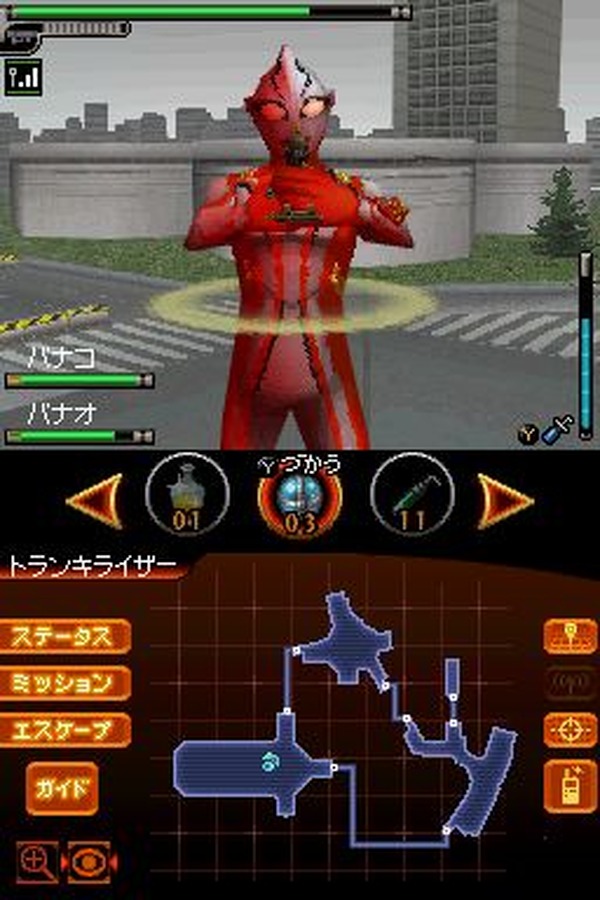
Task: Zoom the map with magnifier icon
Action: tap(36, 860)
